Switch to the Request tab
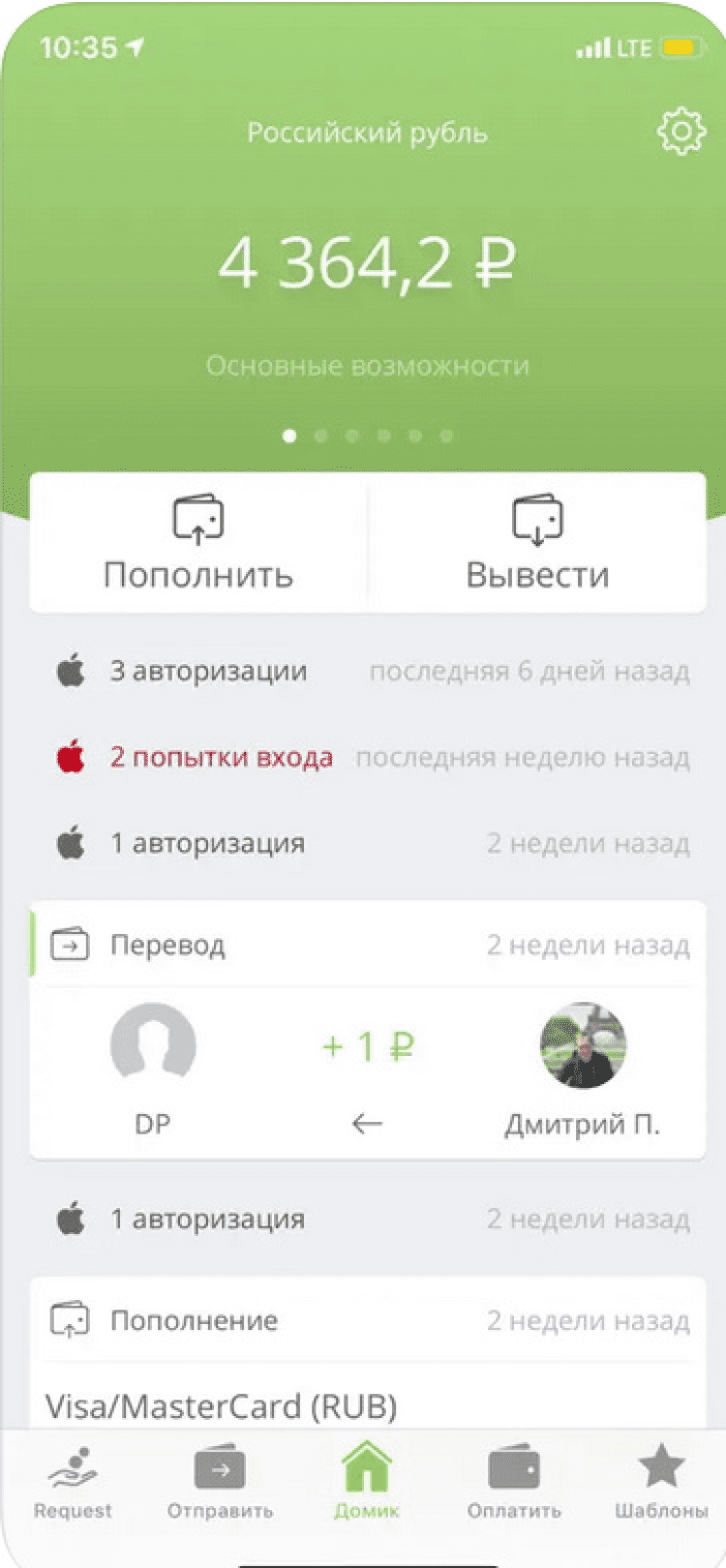Image resolution: width=726 pixels, height=1568 pixels. tap(73, 1483)
